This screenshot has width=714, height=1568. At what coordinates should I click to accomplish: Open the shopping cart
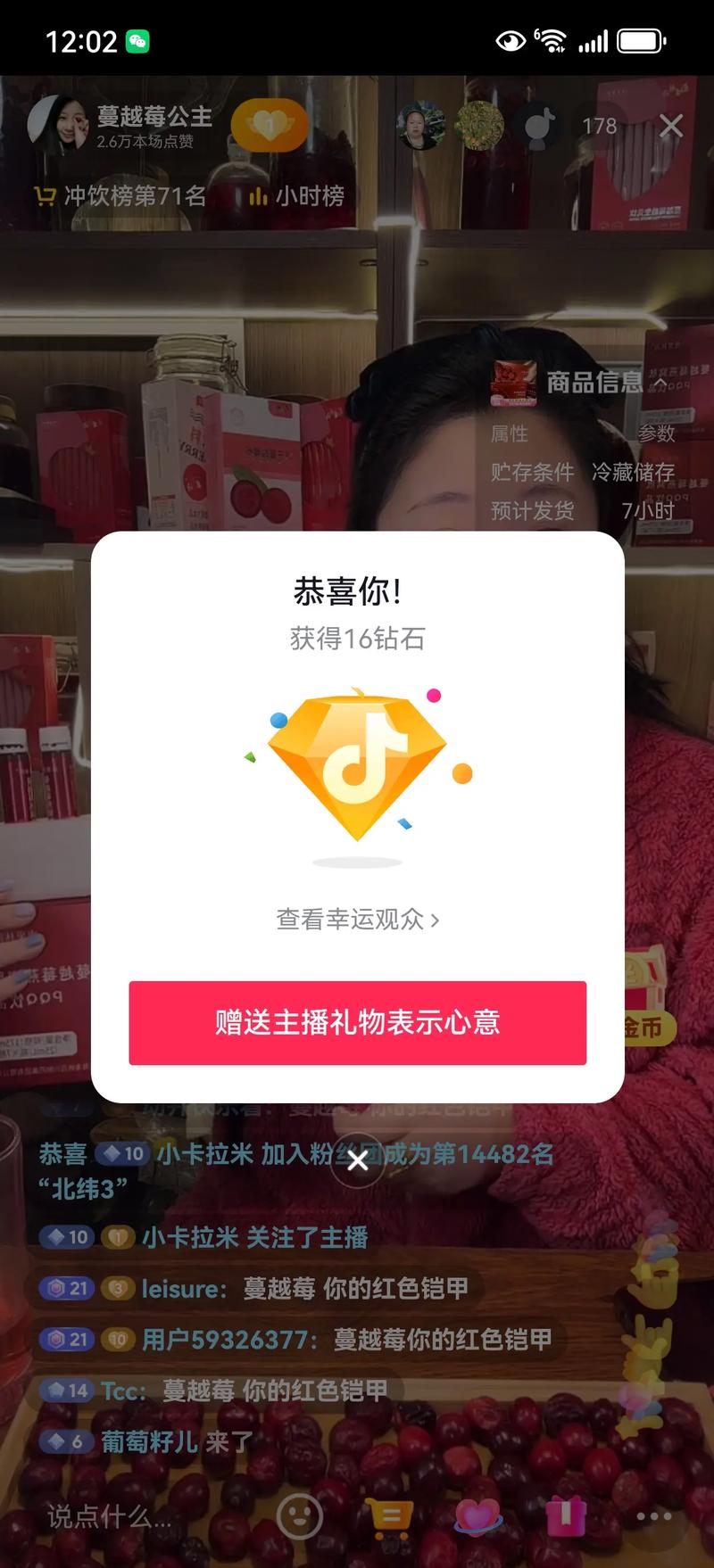click(x=390, y=1515)
